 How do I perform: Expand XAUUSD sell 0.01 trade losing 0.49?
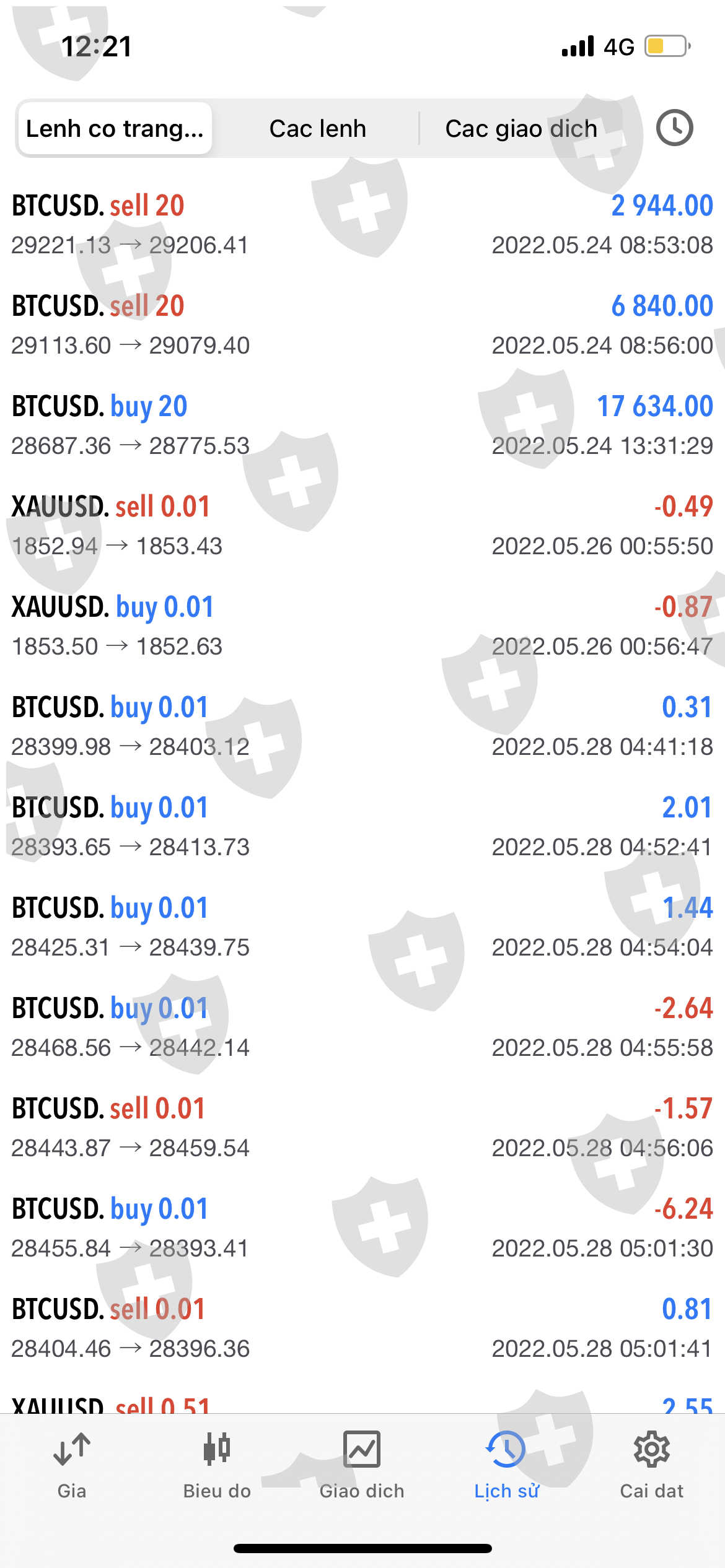(x=362, y=525)
